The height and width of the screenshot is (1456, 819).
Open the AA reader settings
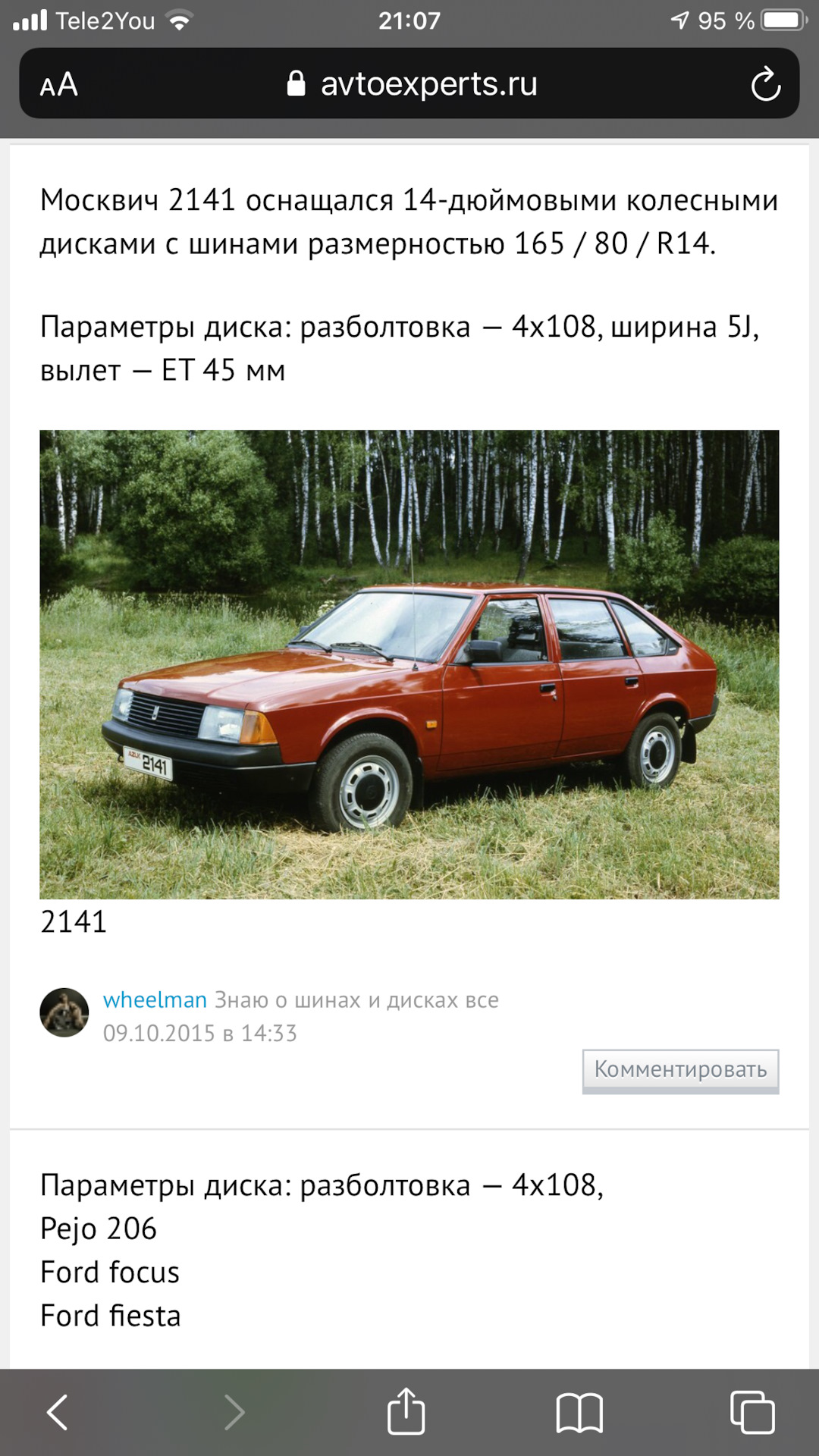pos(59,84)
